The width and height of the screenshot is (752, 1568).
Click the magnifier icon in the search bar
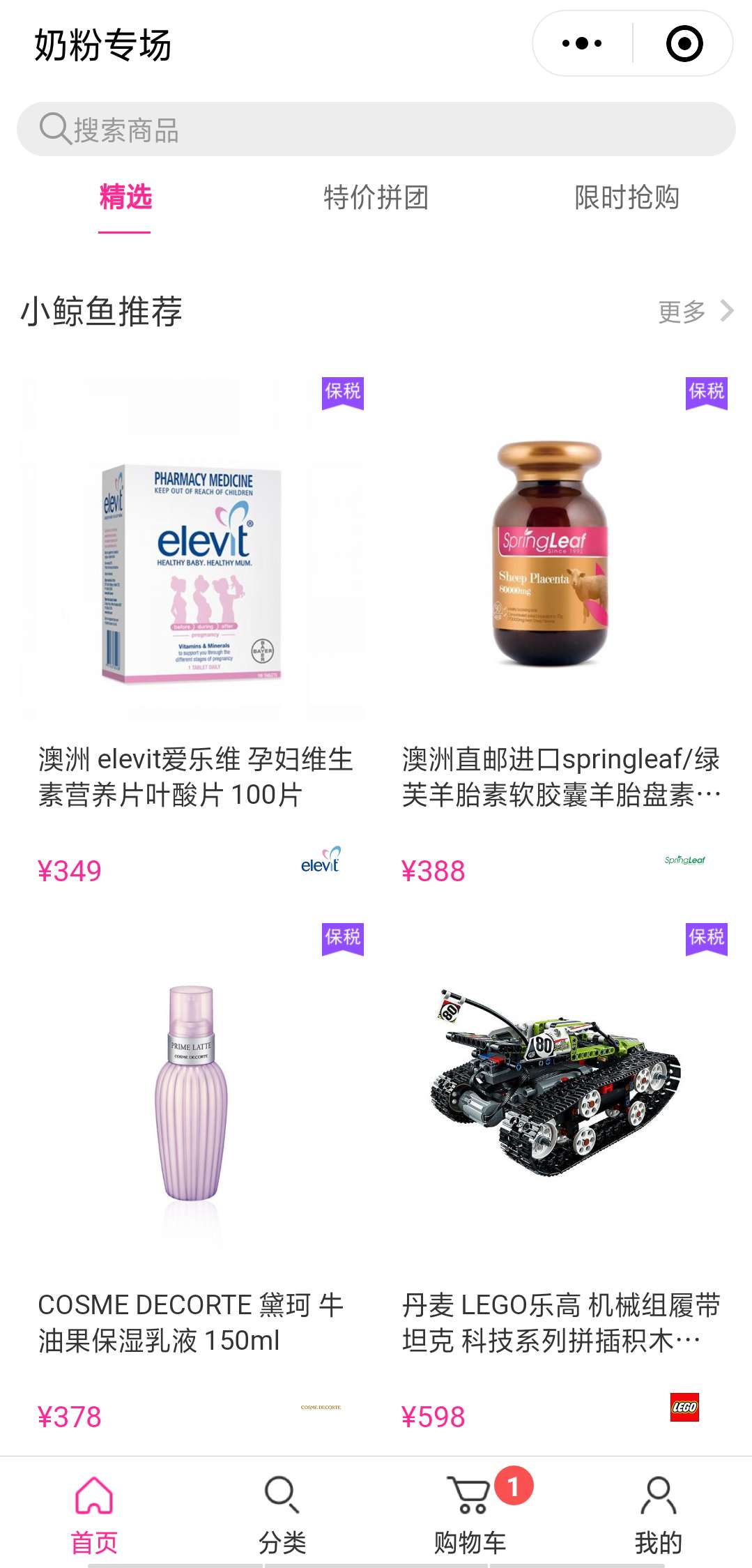tap(54, 128)
